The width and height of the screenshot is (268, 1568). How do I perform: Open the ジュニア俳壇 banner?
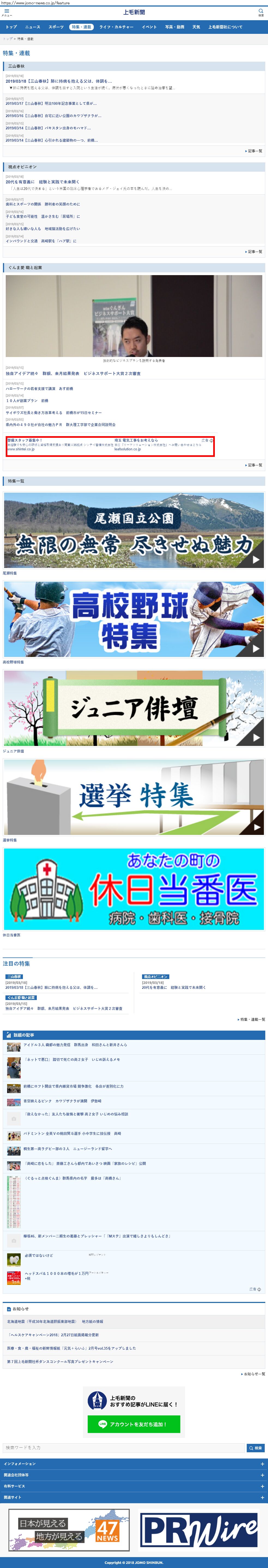click(x=134, y=708)
